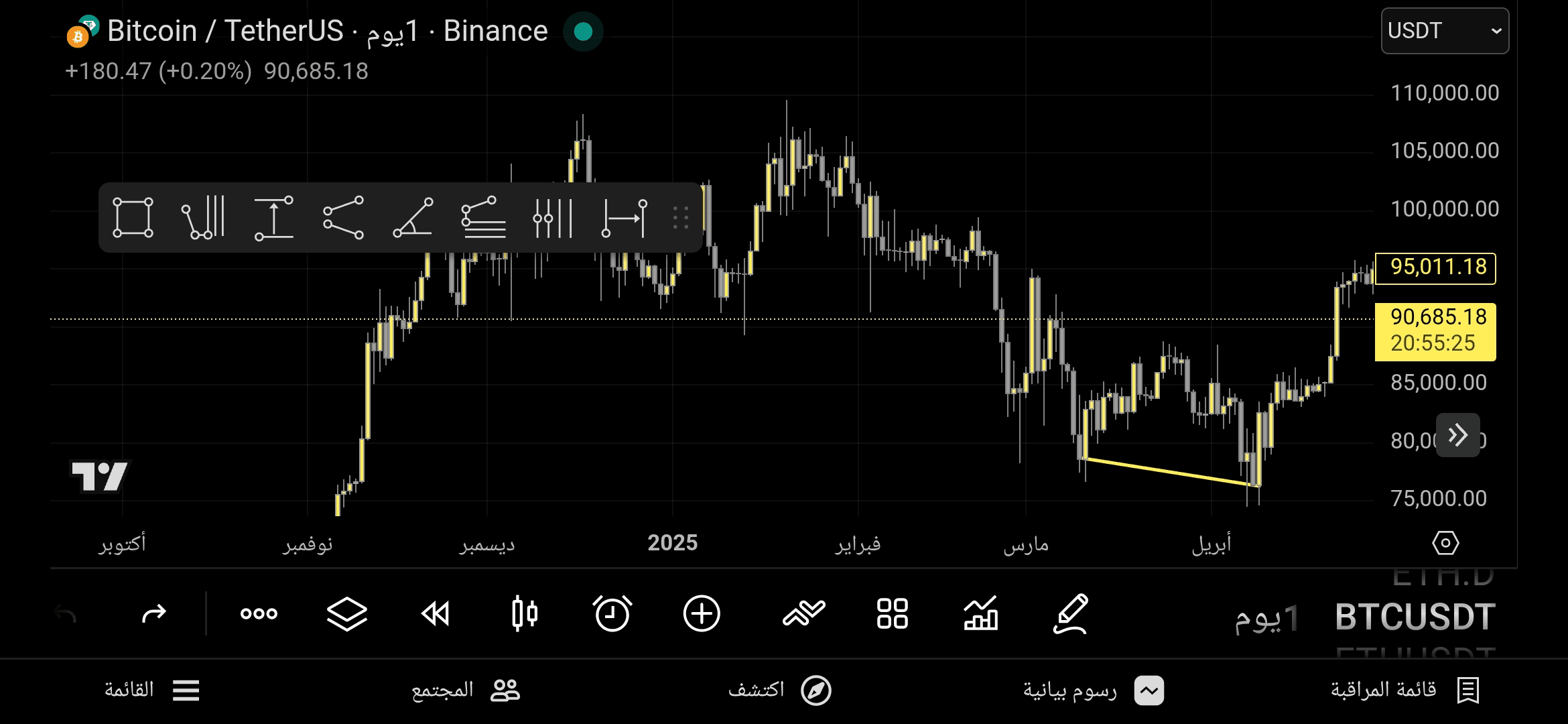Select the trend angle drawing tool
Screen dimensions: 1568x724
click(413, 217)
